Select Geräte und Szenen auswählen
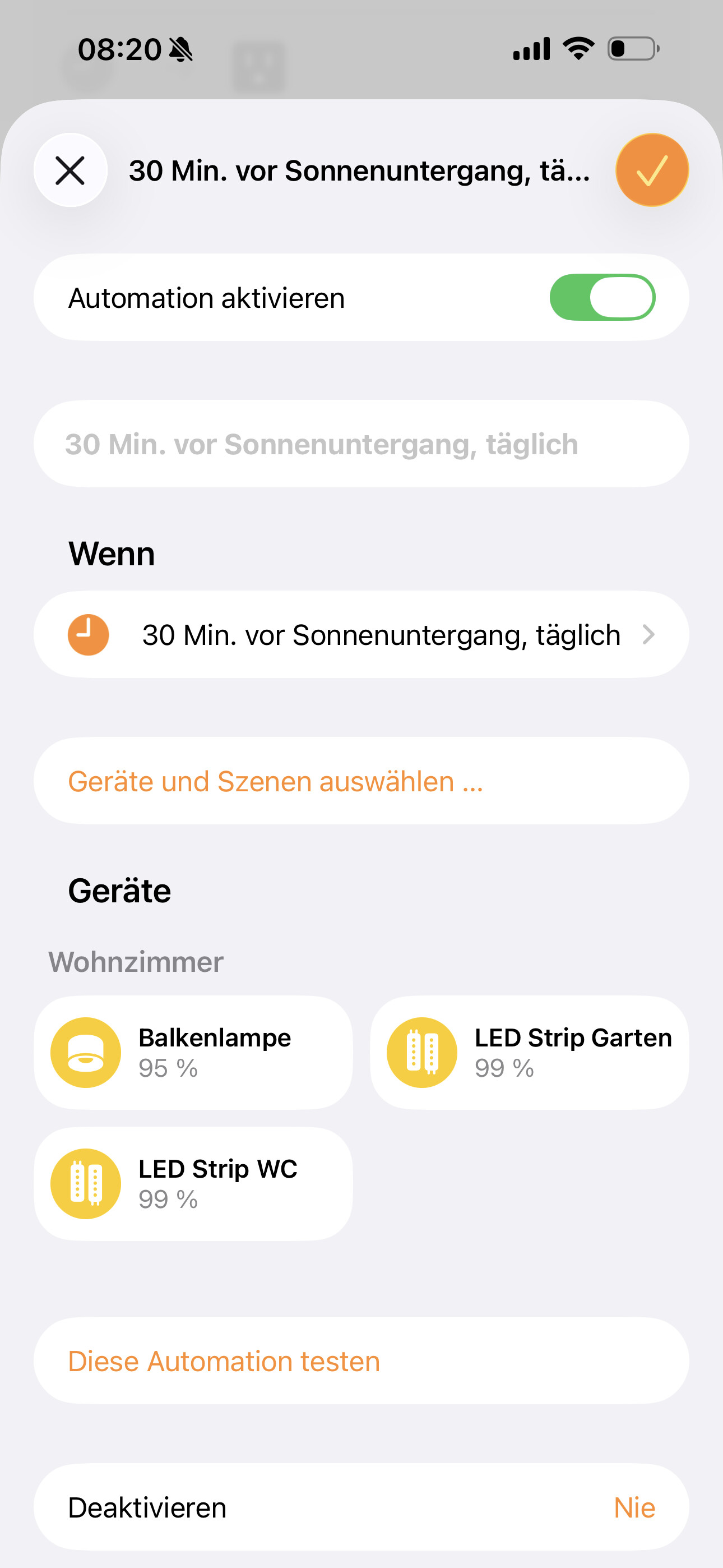723x1568 pixels. [361, 781]
